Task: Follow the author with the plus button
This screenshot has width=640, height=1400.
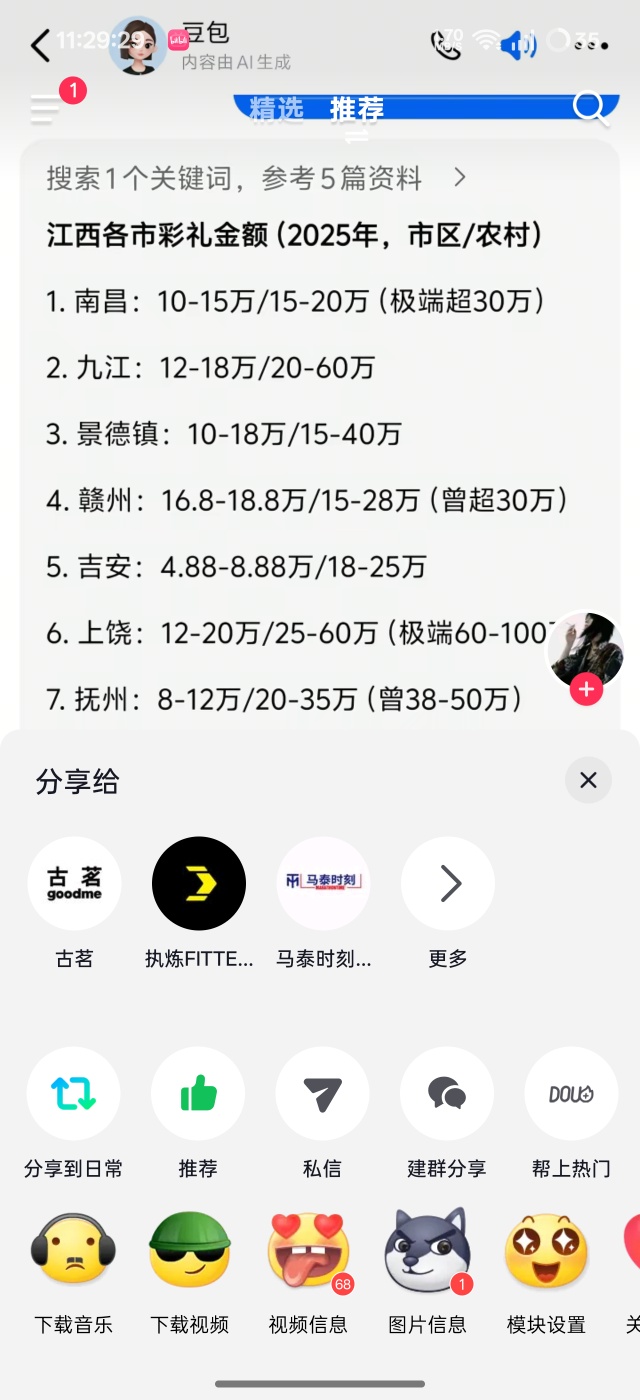Action: pyautogui.click(x=586, y=689)
